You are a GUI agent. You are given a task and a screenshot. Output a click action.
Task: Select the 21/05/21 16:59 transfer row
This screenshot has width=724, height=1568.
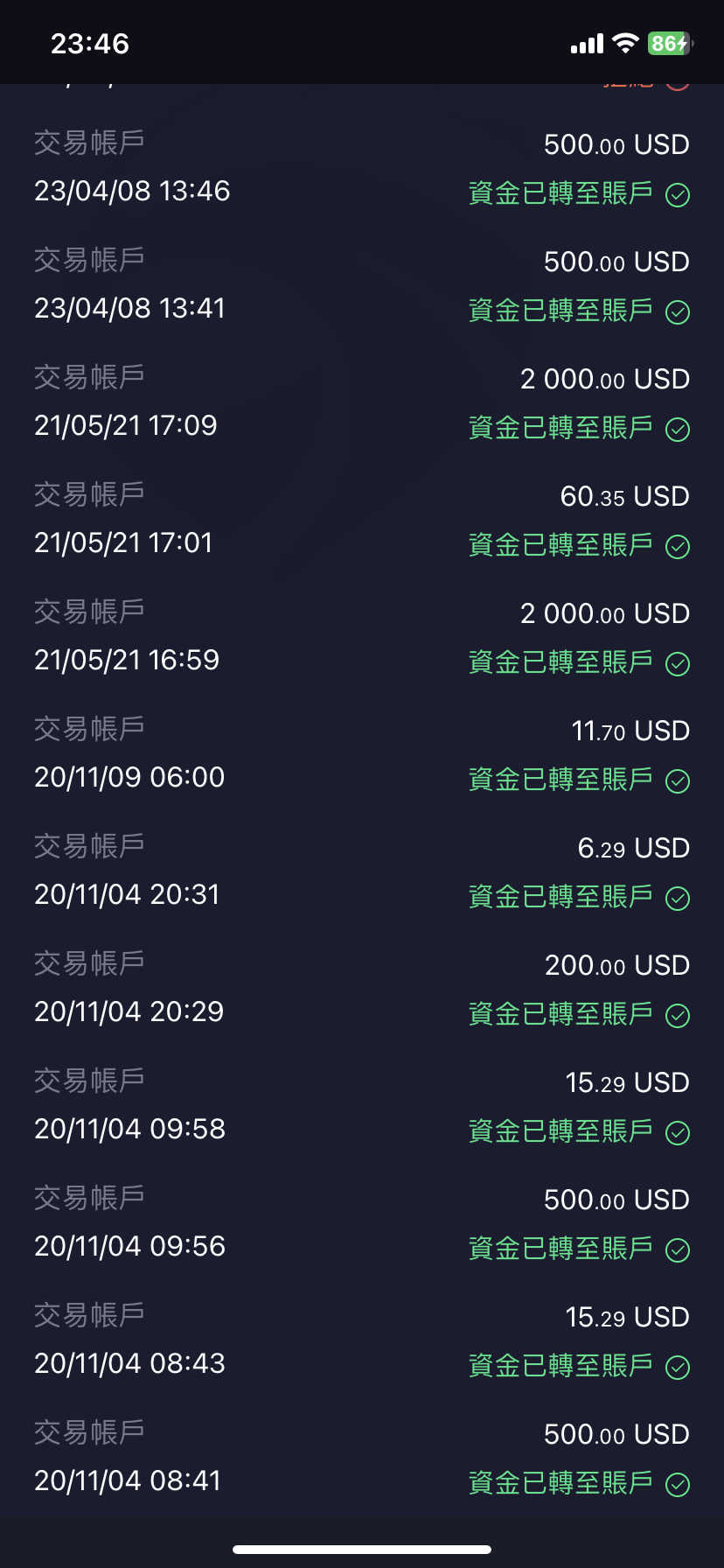362,637
